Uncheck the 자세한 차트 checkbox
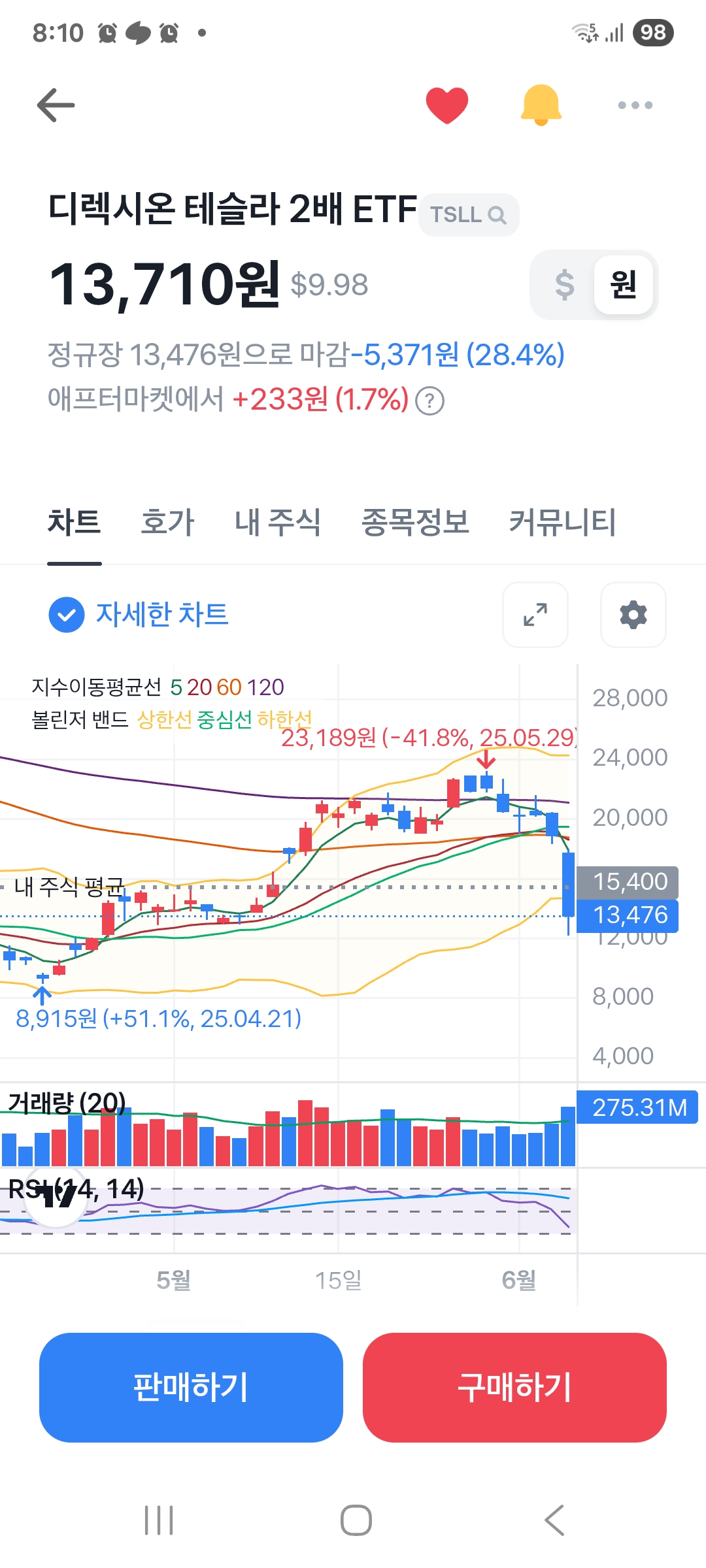 67,615
